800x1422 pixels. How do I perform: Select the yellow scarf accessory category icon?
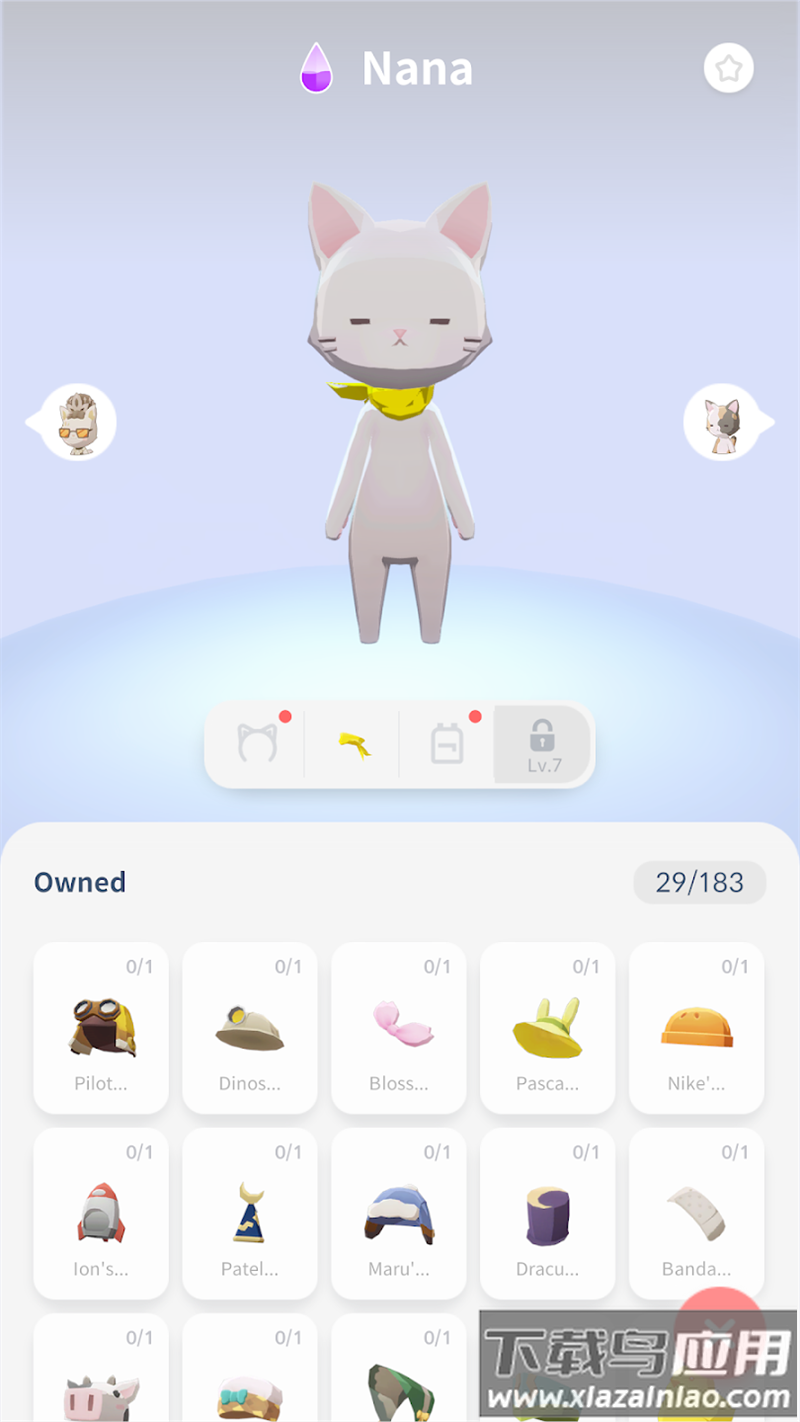(352, 744)
